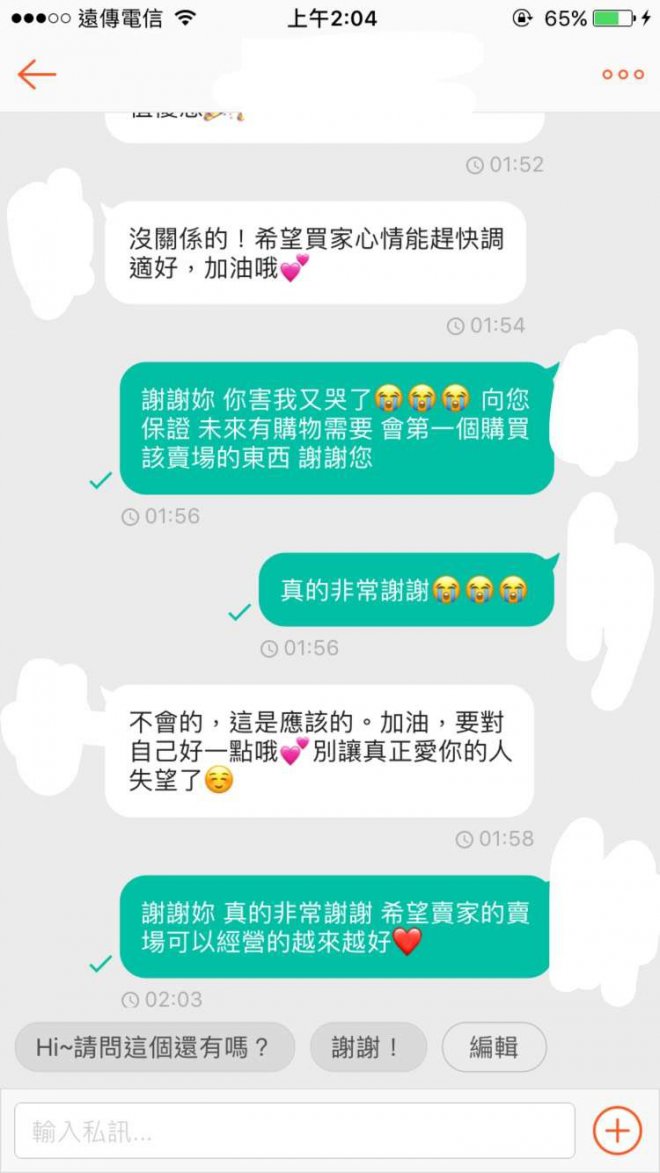660x1173 pixels.
Task: Open the plus attachment button
Action: [x=617, y=1131]
